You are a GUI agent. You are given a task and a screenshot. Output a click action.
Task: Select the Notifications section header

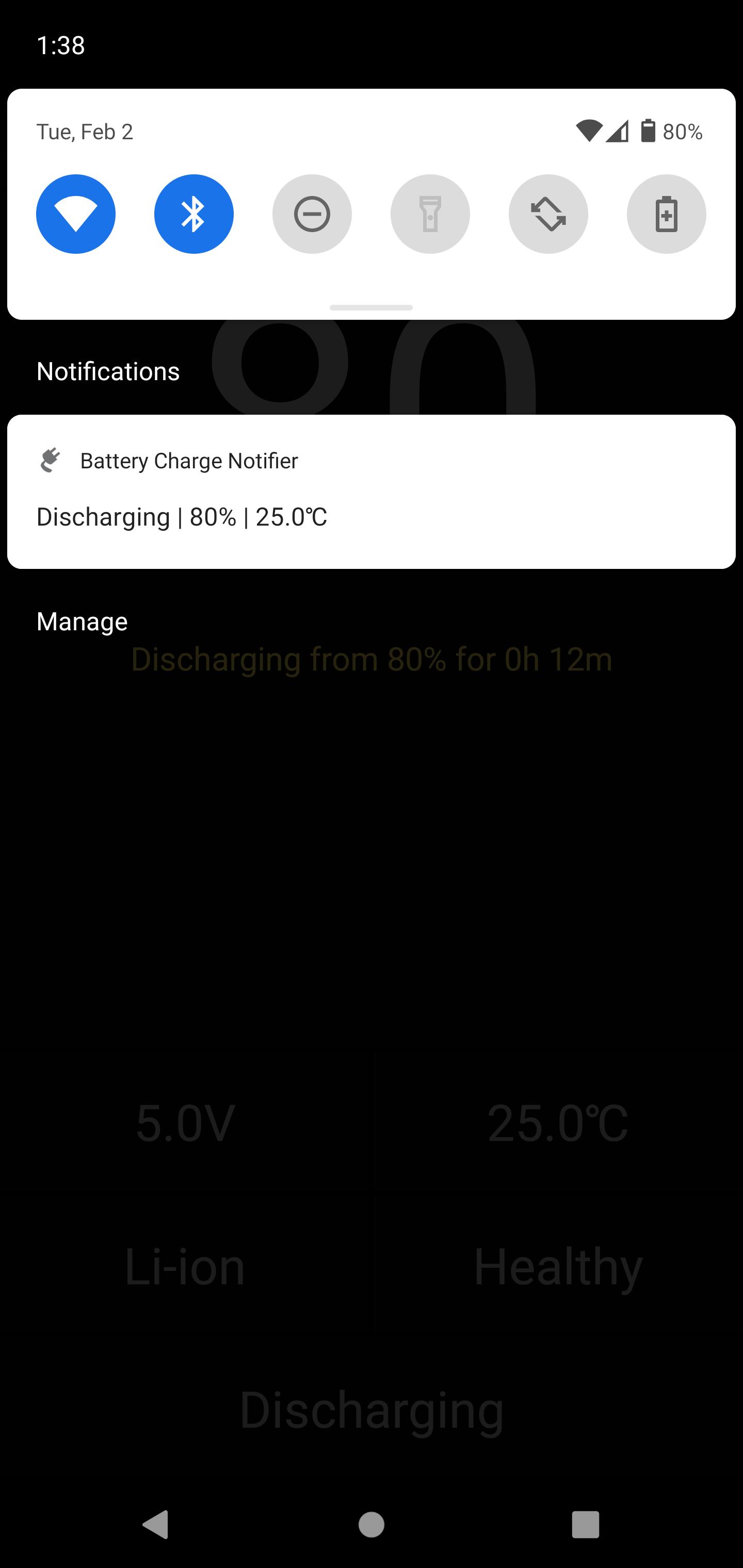click(107, 371)
